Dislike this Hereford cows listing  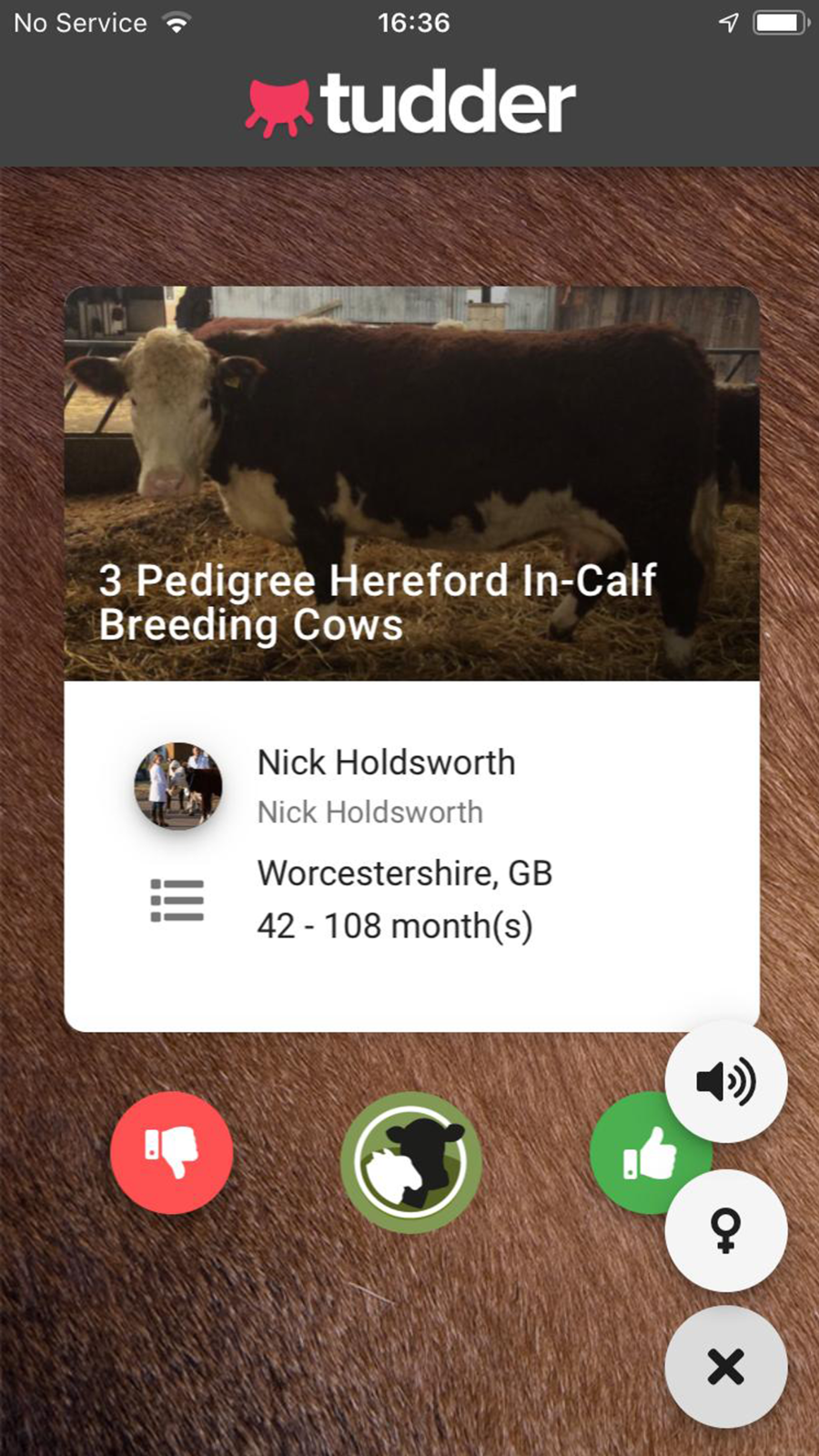point(171,1152)
